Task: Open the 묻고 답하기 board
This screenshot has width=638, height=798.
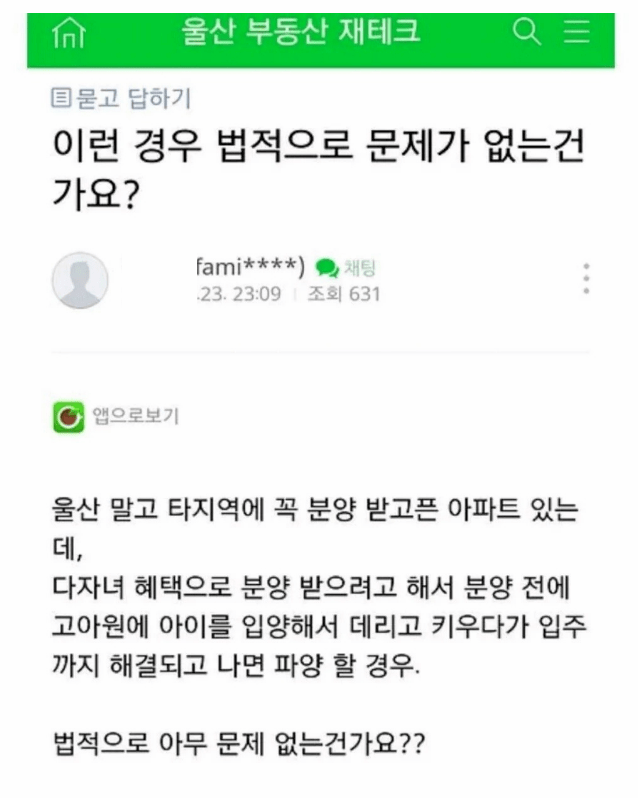Action: 121,98
